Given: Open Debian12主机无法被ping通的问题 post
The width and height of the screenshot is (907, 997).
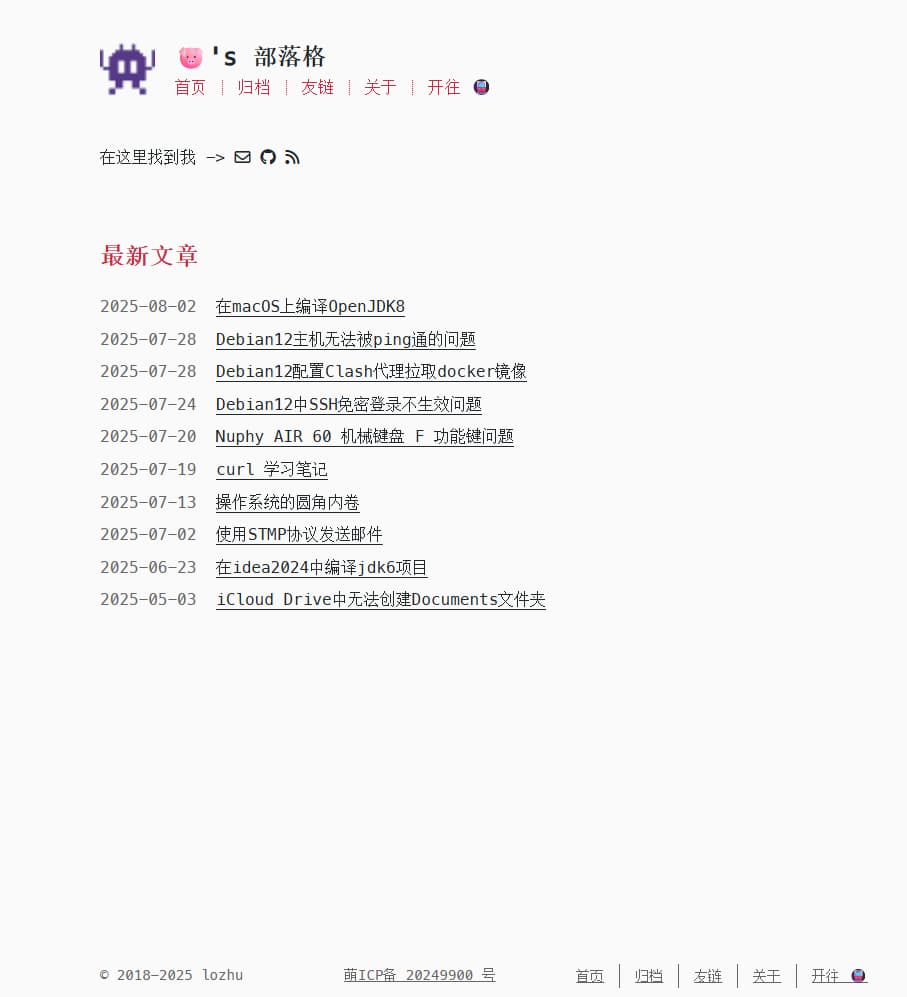Looking at the screenshot, I should pyautogui.click(x=345, y=340).
